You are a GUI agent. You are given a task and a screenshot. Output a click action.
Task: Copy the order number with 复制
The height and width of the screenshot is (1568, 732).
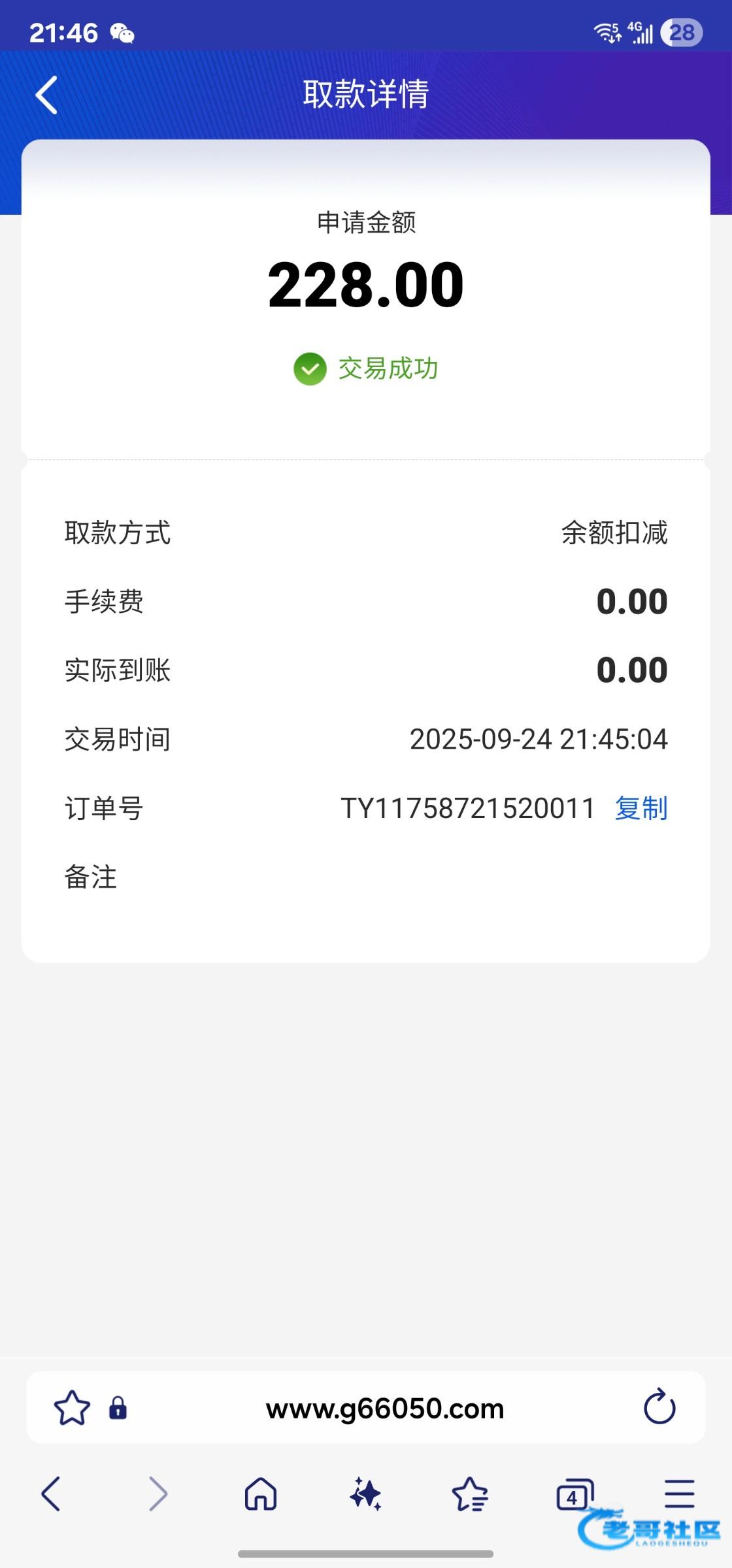pos(640,808)
